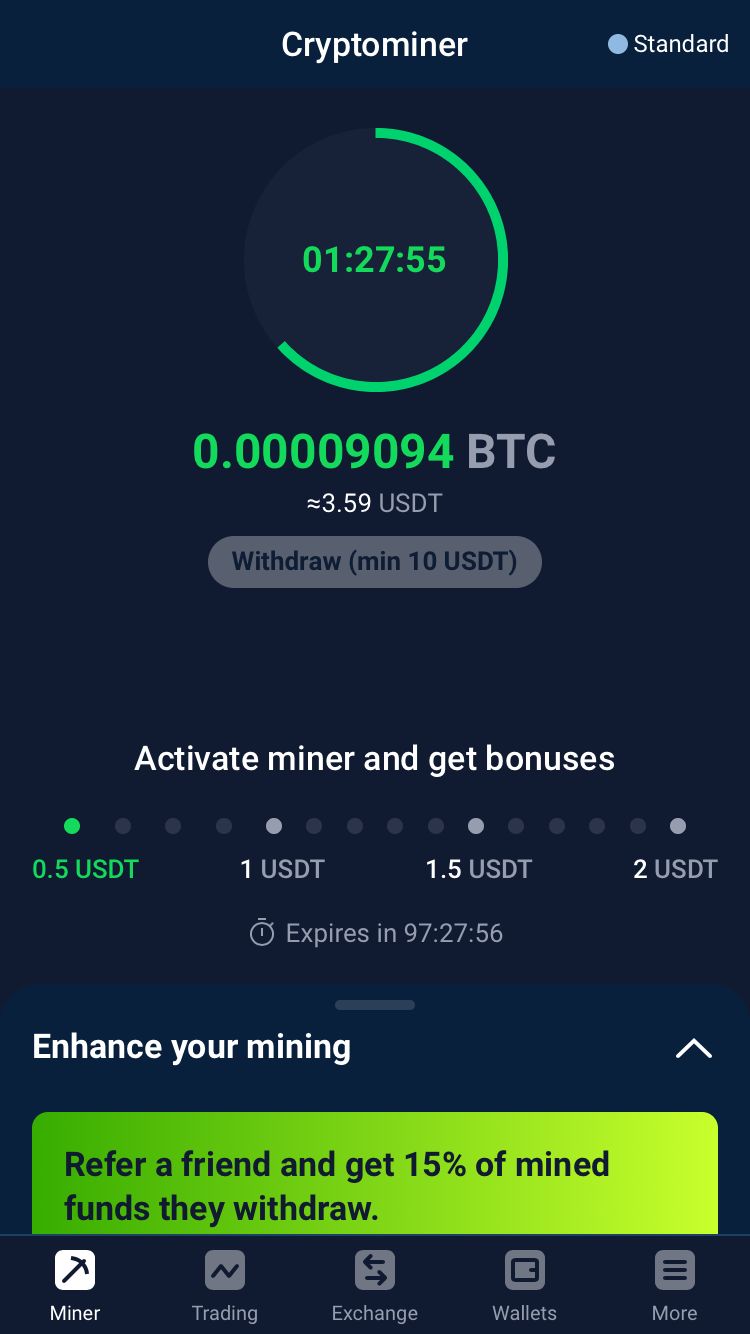Tap the drag handle above Enhance your mining

tap(374, 1005)
